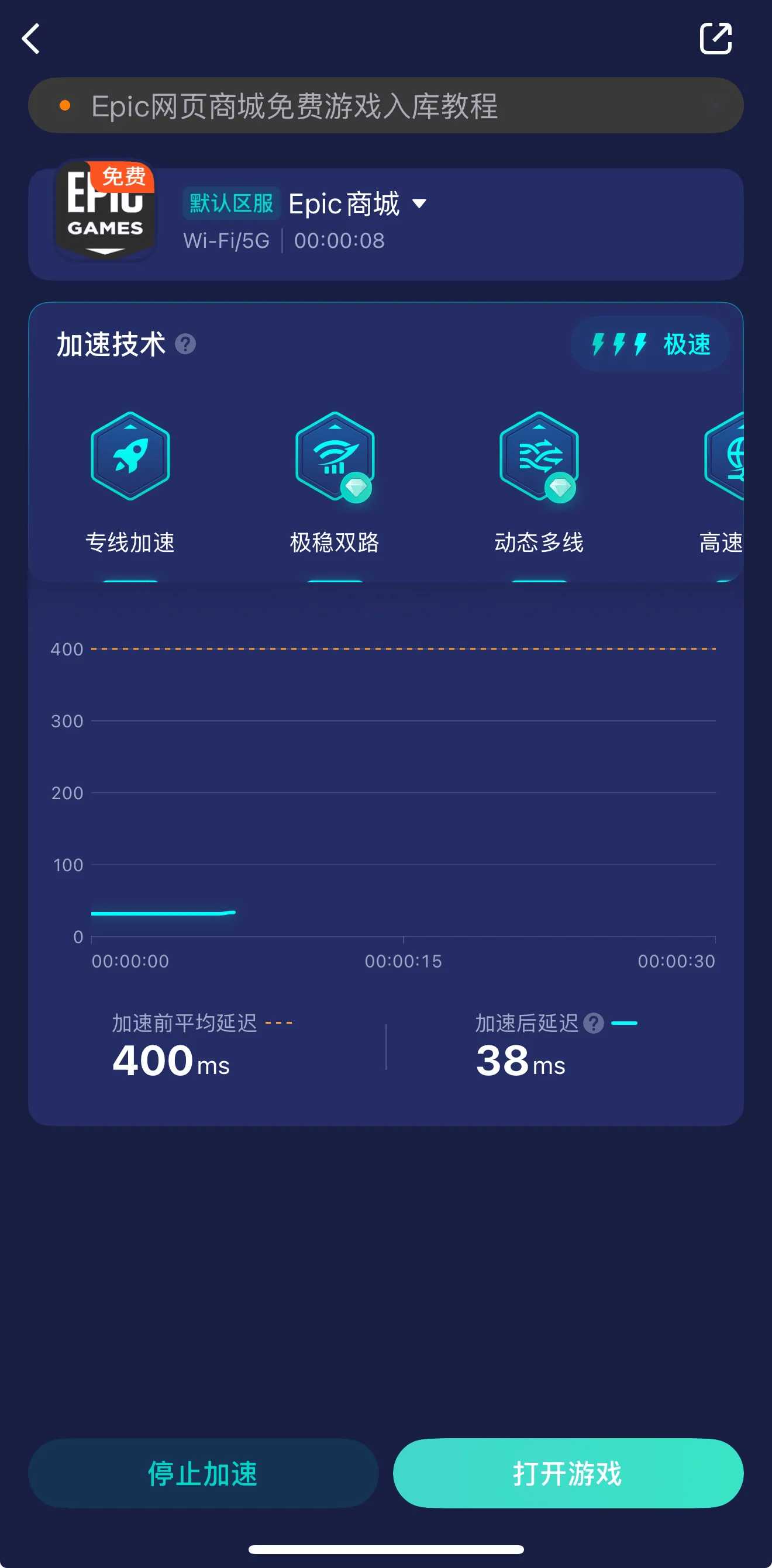The width and height of the screenshot is (772, 1568).
Task: Tap the share icon at top right
Action: (716, 38)
